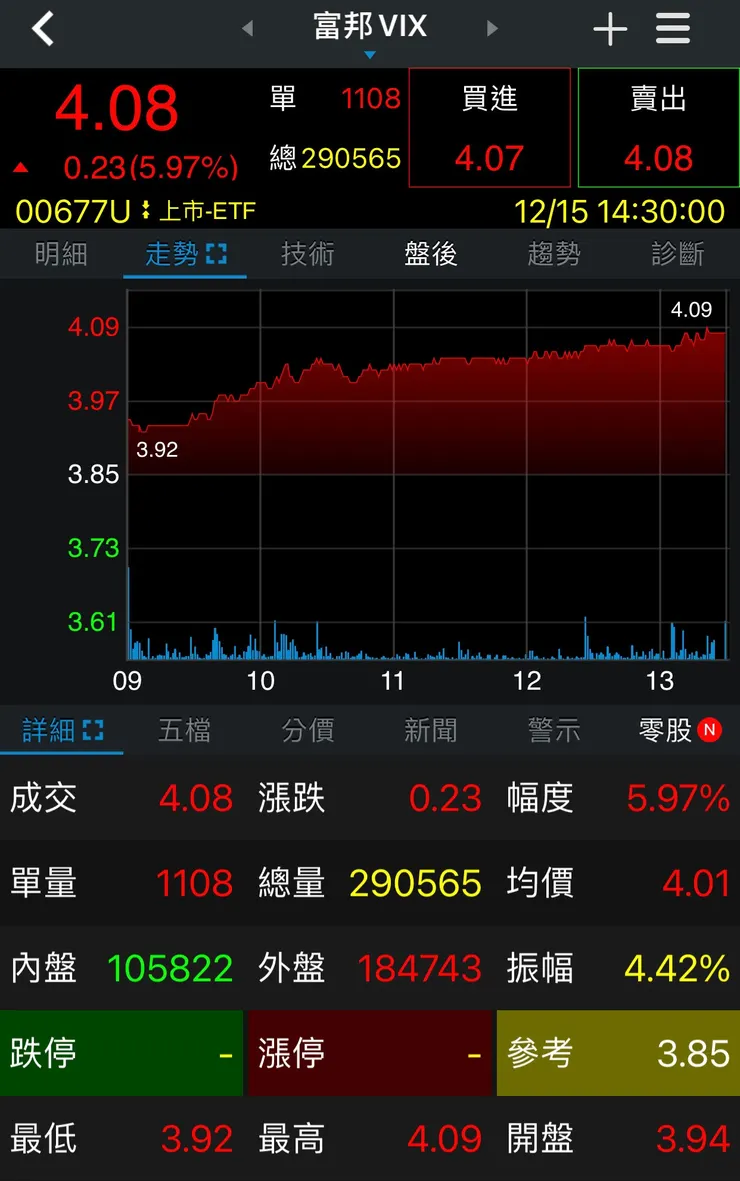Go to next stock with right arrow
The image size is (740, 1181).
[492, 29]
